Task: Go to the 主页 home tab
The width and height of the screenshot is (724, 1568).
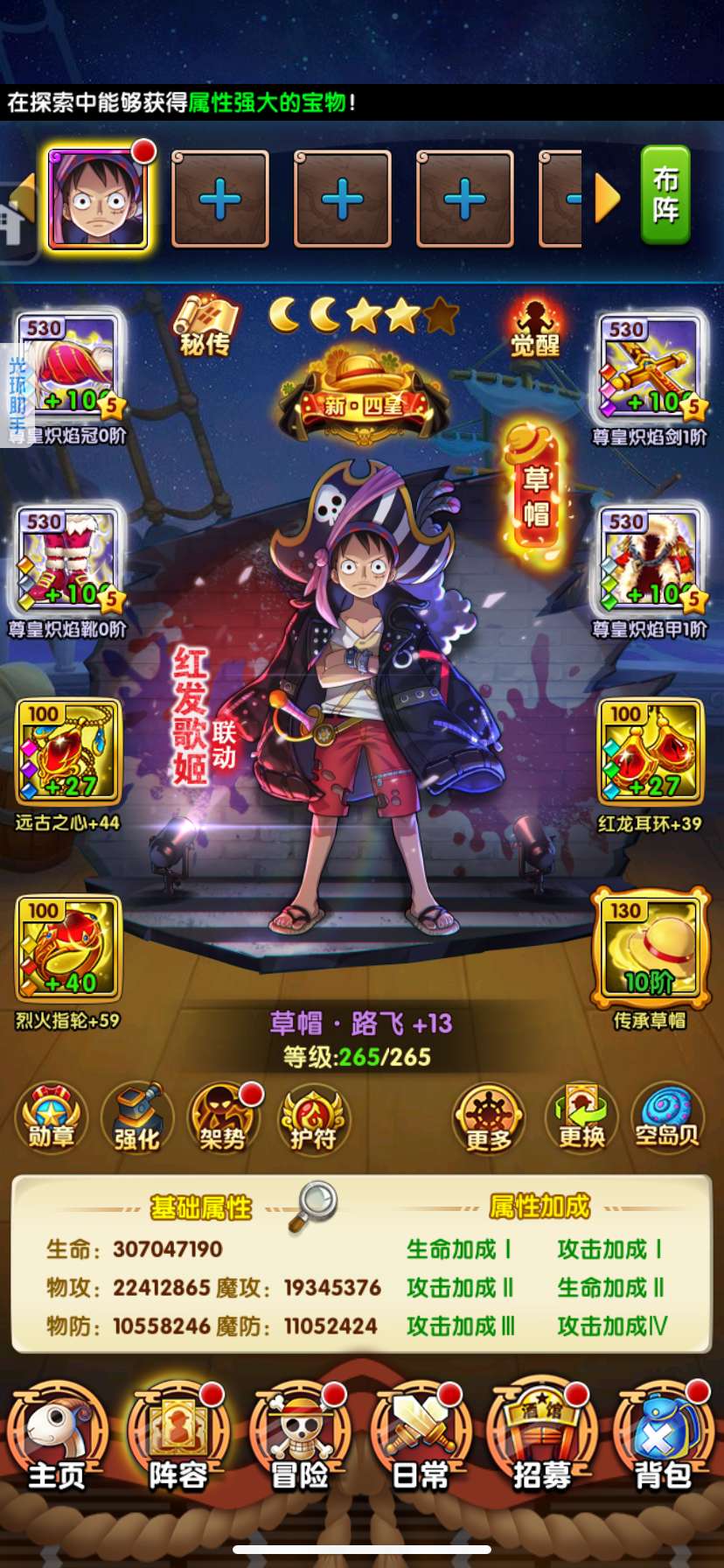Action: pyautogui.click(x=57, y=1442)
